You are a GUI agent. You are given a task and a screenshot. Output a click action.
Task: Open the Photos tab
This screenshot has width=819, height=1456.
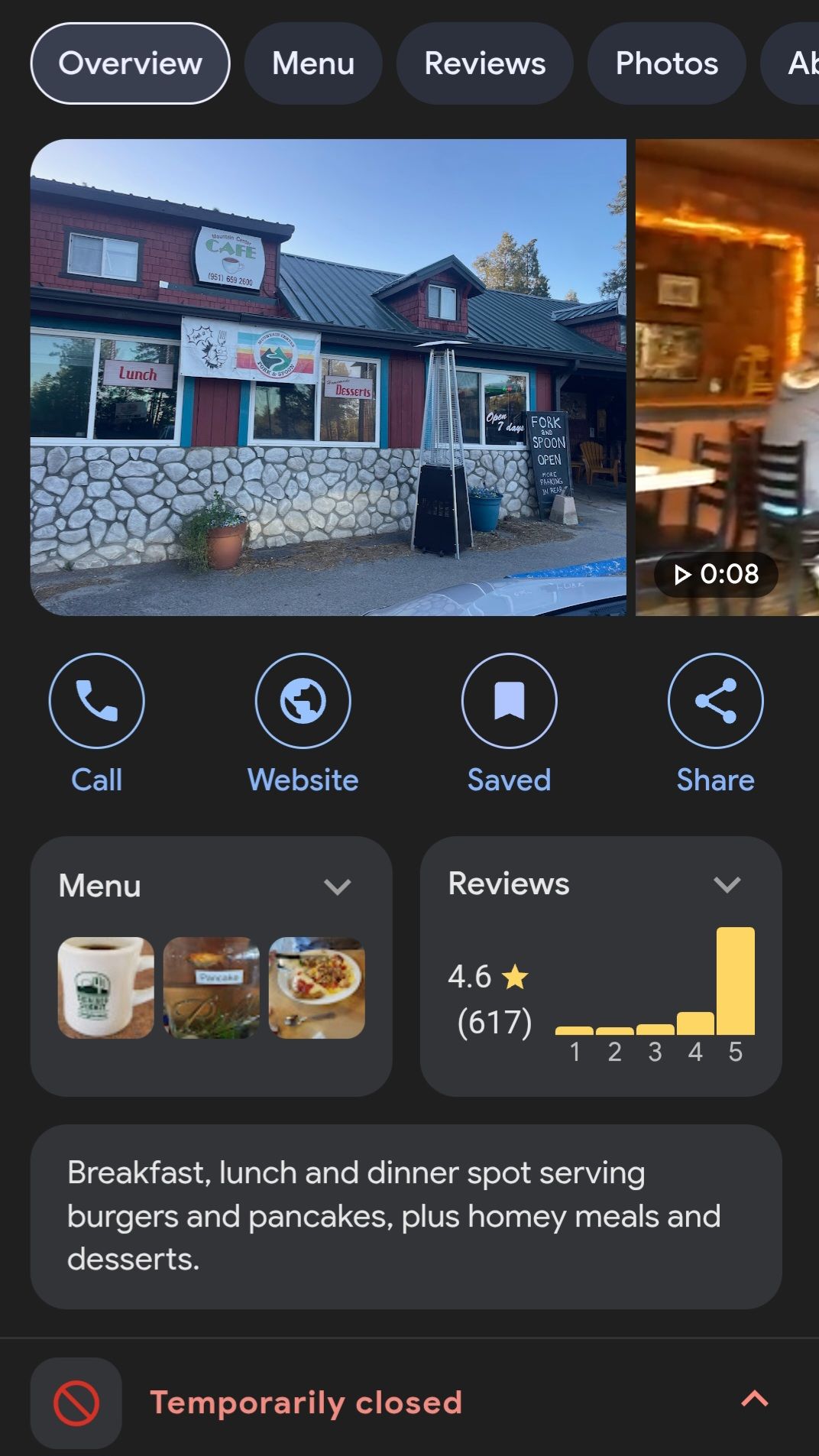pos(665,63)
